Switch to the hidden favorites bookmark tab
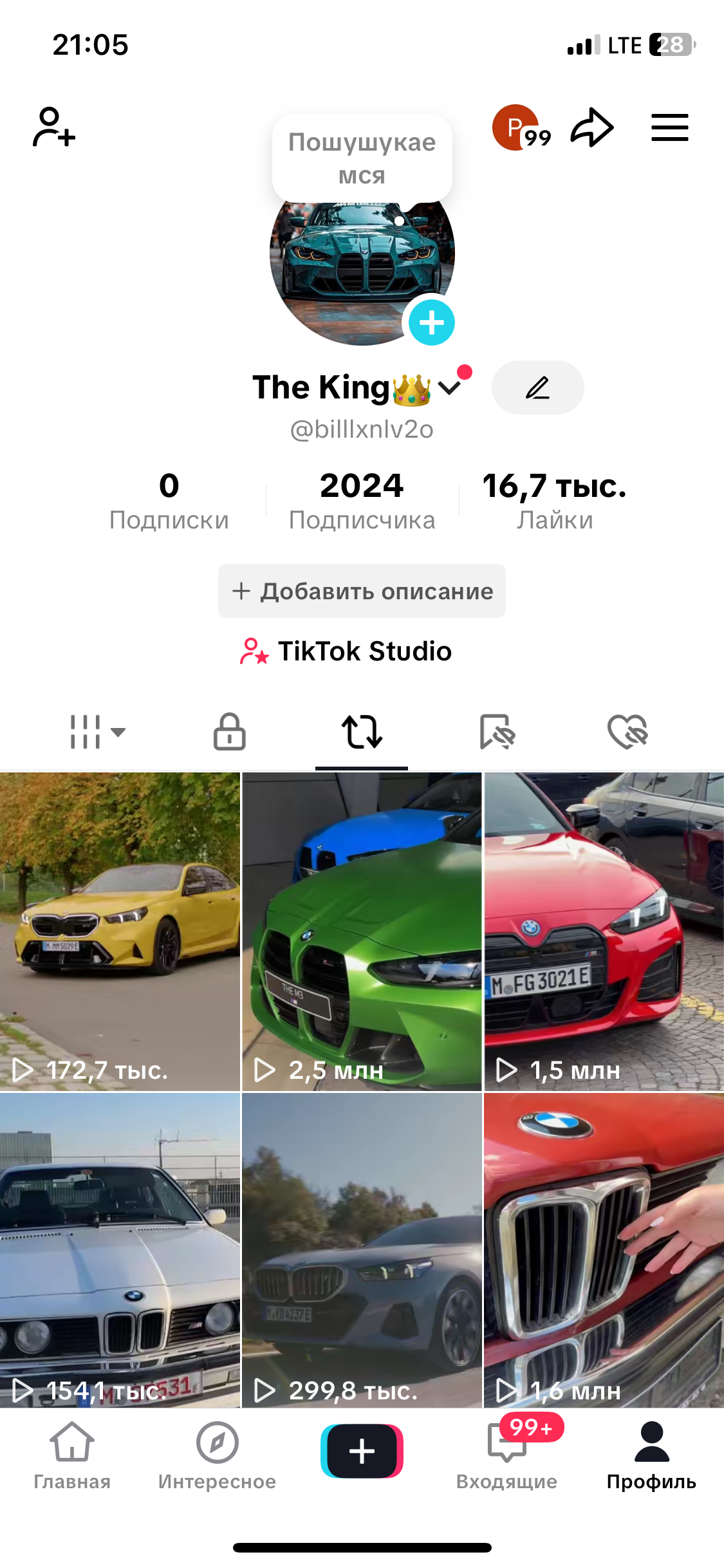 coord(497,732)
